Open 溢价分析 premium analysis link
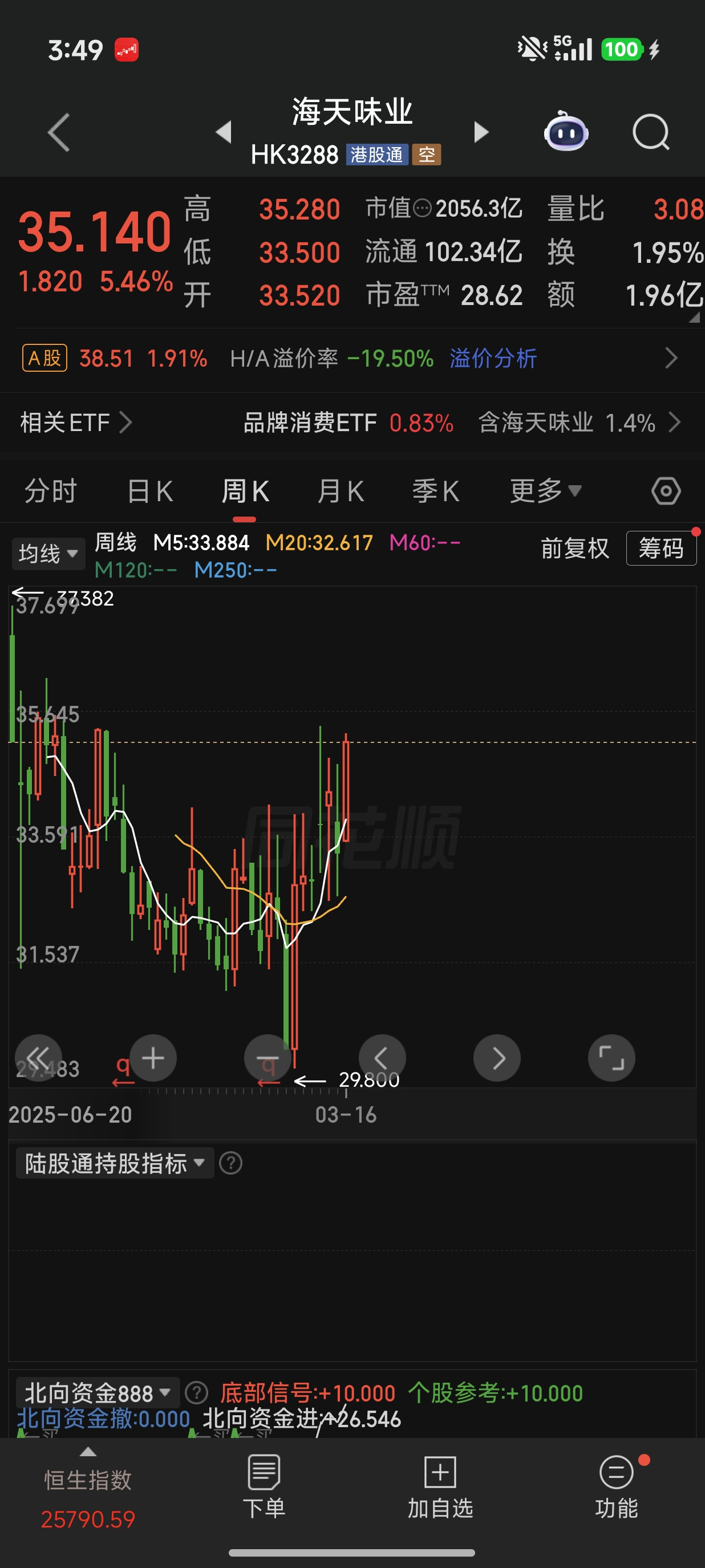705x1568 pixels. pyautogui.click(x=492, y=359)
